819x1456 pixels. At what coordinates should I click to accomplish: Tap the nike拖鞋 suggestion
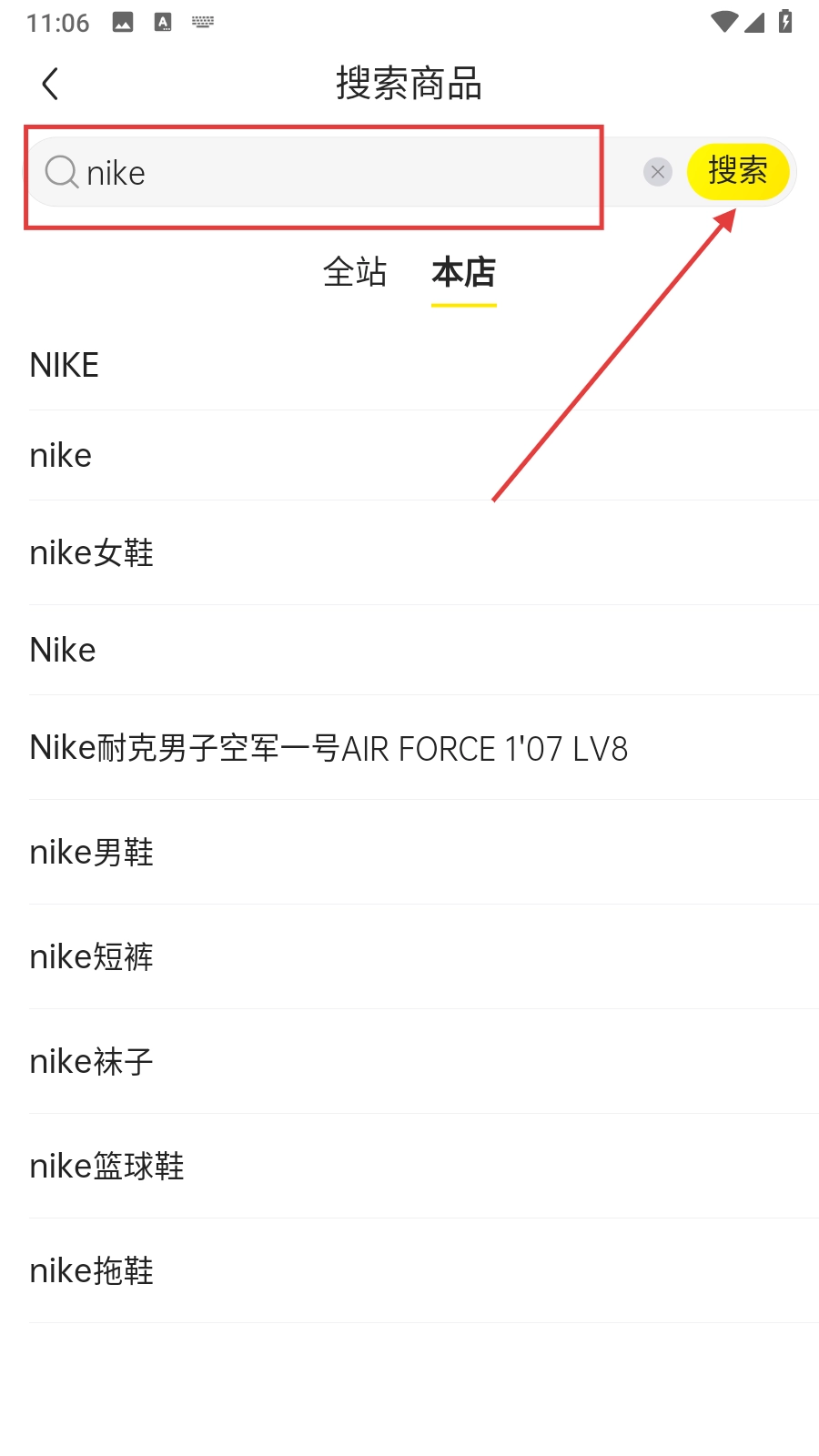click(x=92, y=1271)
